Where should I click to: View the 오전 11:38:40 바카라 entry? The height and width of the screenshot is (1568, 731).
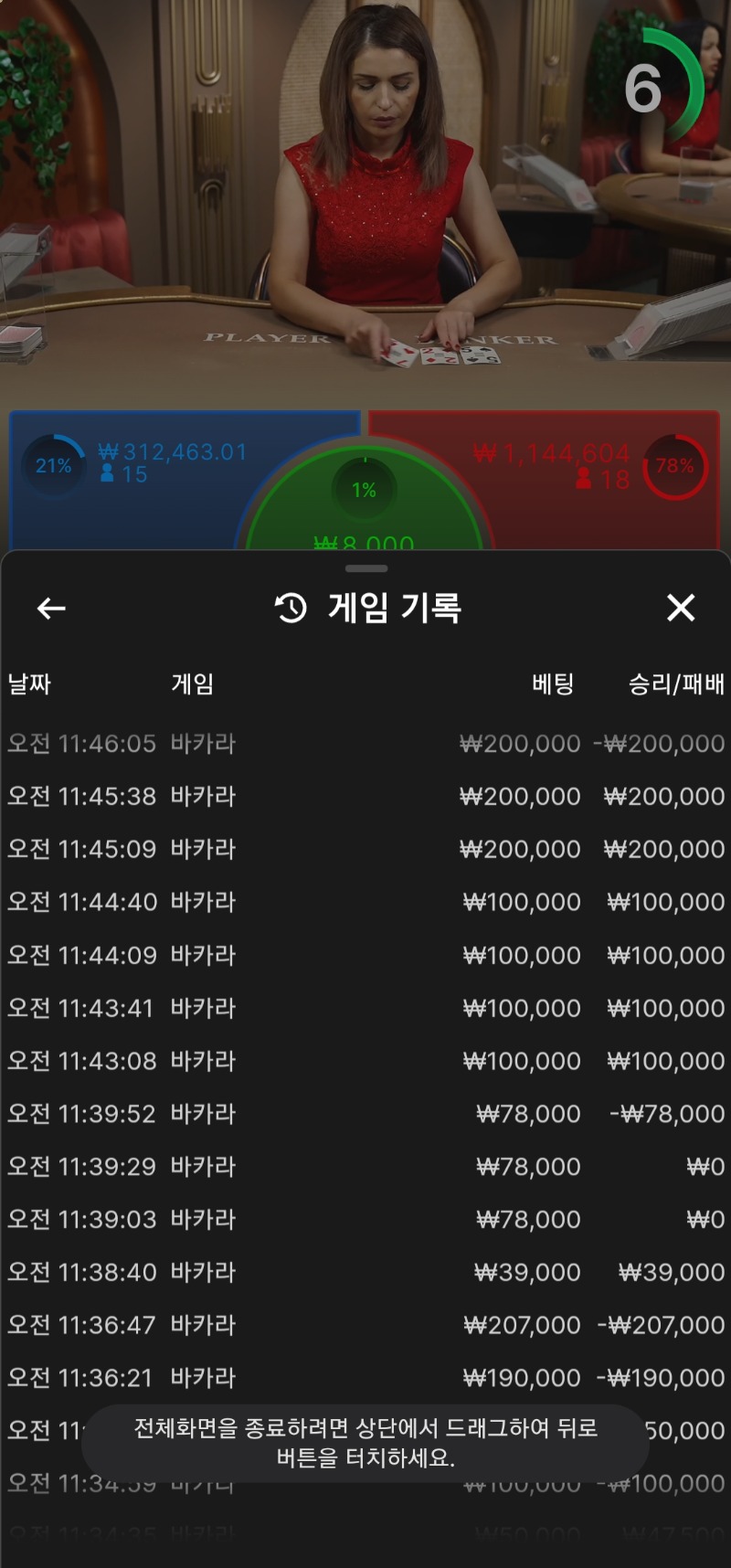click(x=365, y=1273)
